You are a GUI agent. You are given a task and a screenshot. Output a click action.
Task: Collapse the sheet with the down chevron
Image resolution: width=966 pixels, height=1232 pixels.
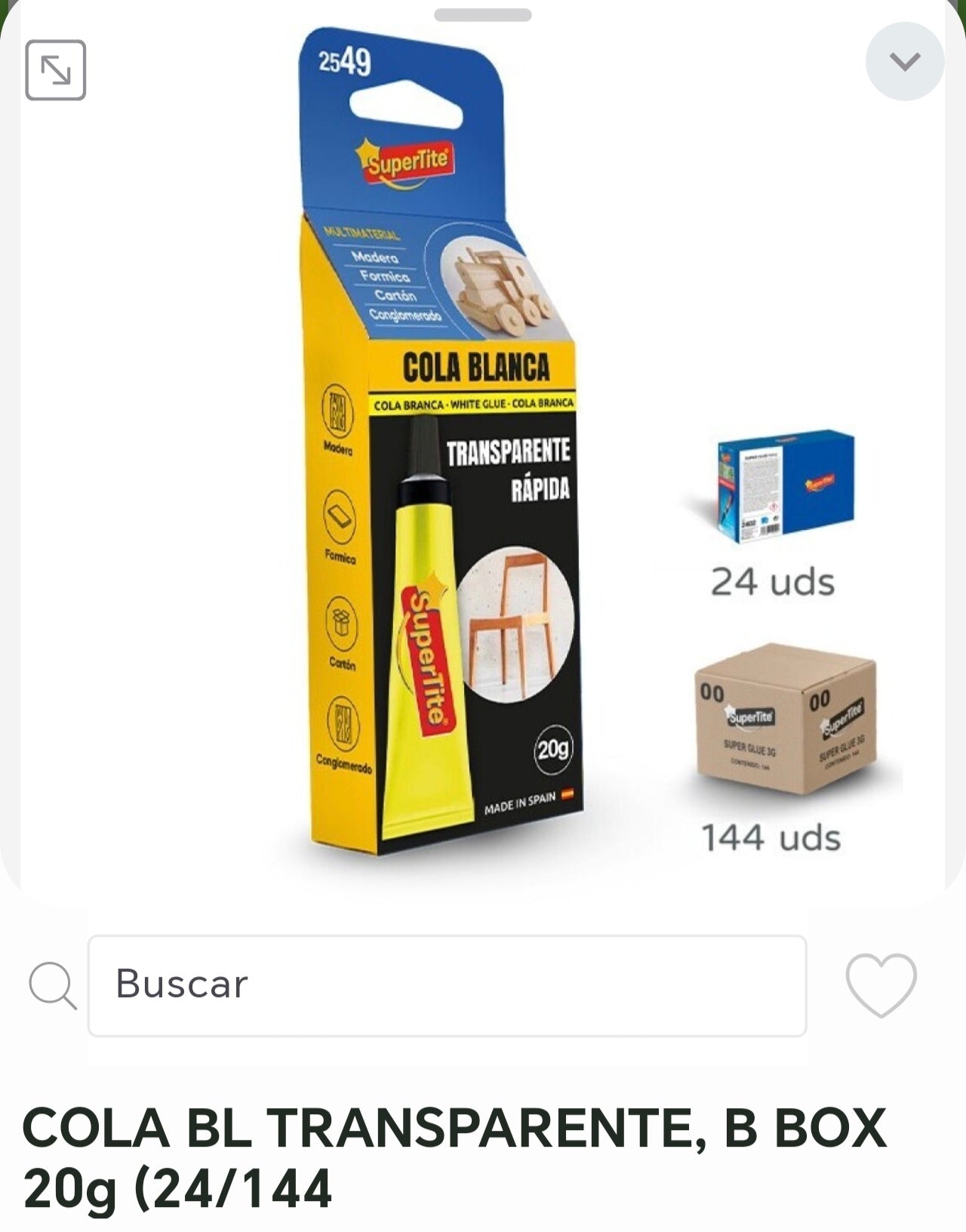pos(904,61)
